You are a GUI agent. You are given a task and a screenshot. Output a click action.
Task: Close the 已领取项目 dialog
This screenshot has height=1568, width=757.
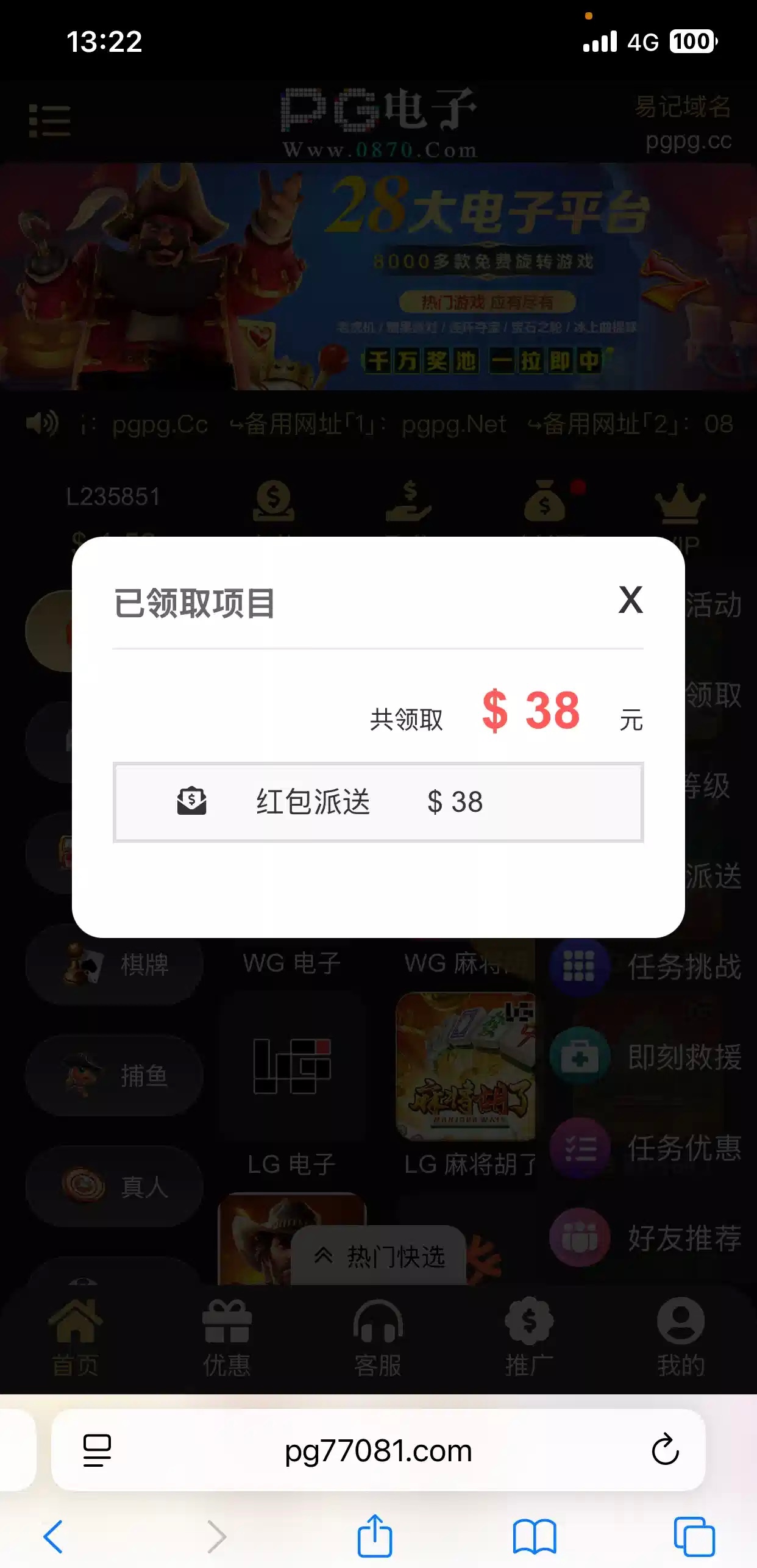(630, 600)
